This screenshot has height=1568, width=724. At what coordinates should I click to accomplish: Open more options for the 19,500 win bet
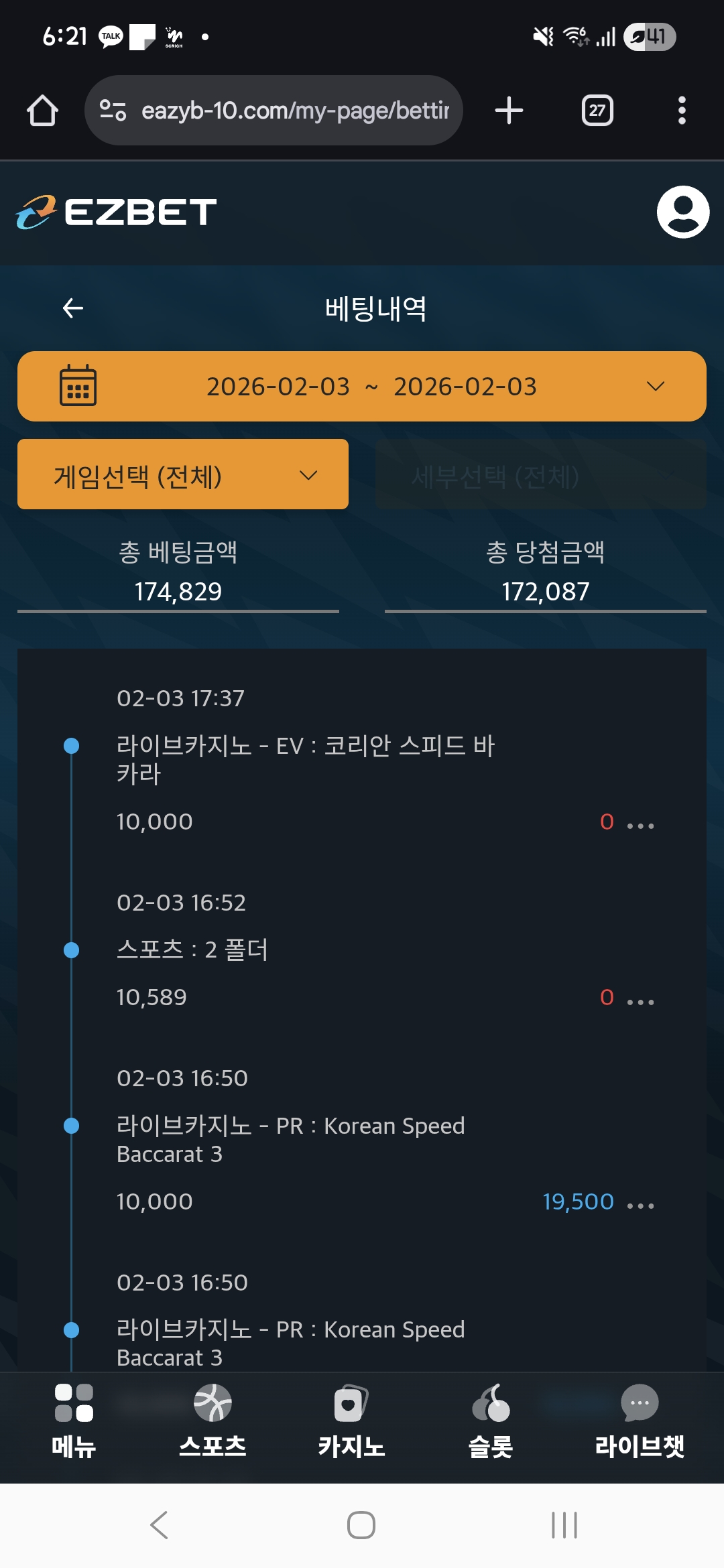tap(640, 1205)
